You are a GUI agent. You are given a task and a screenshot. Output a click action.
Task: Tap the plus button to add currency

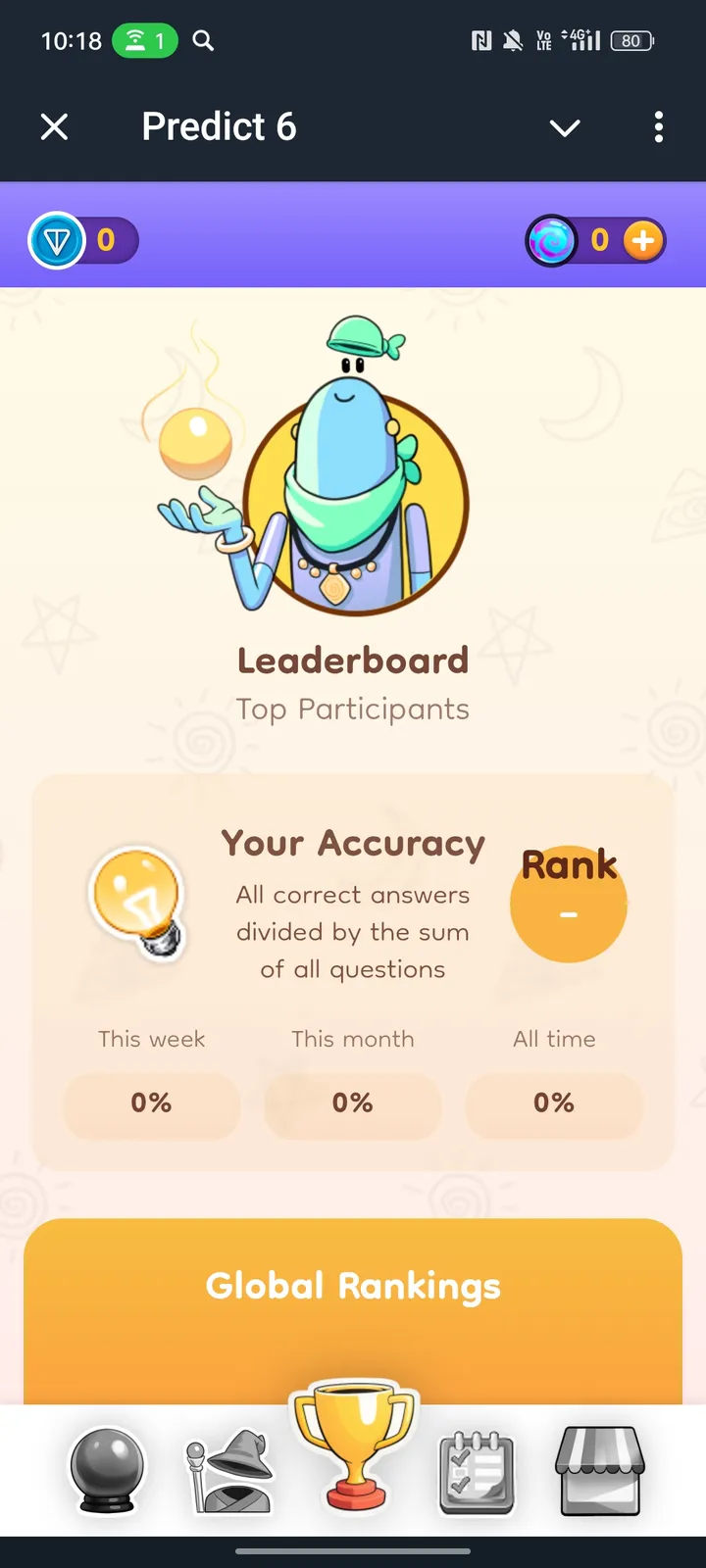click(x=644, y=240)
